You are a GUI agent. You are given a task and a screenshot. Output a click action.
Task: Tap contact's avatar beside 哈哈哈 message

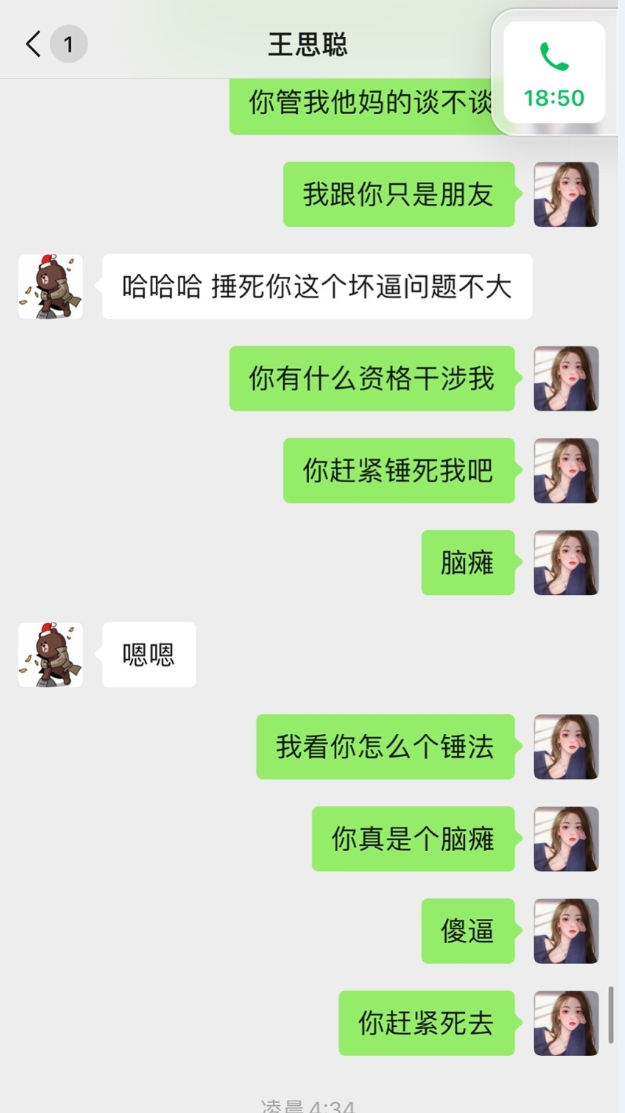[x=50, y=287]
